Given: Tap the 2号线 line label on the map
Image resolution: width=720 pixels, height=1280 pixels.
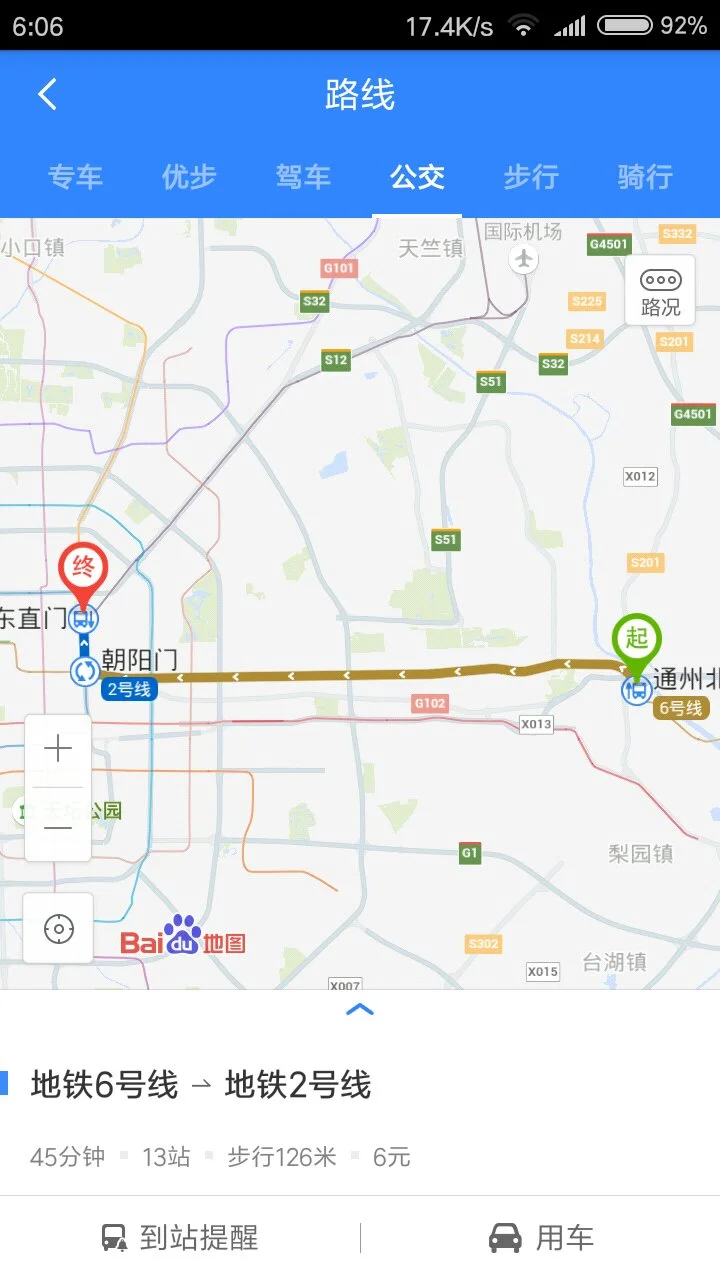Looking at the screenshot, I should point(129,689).
